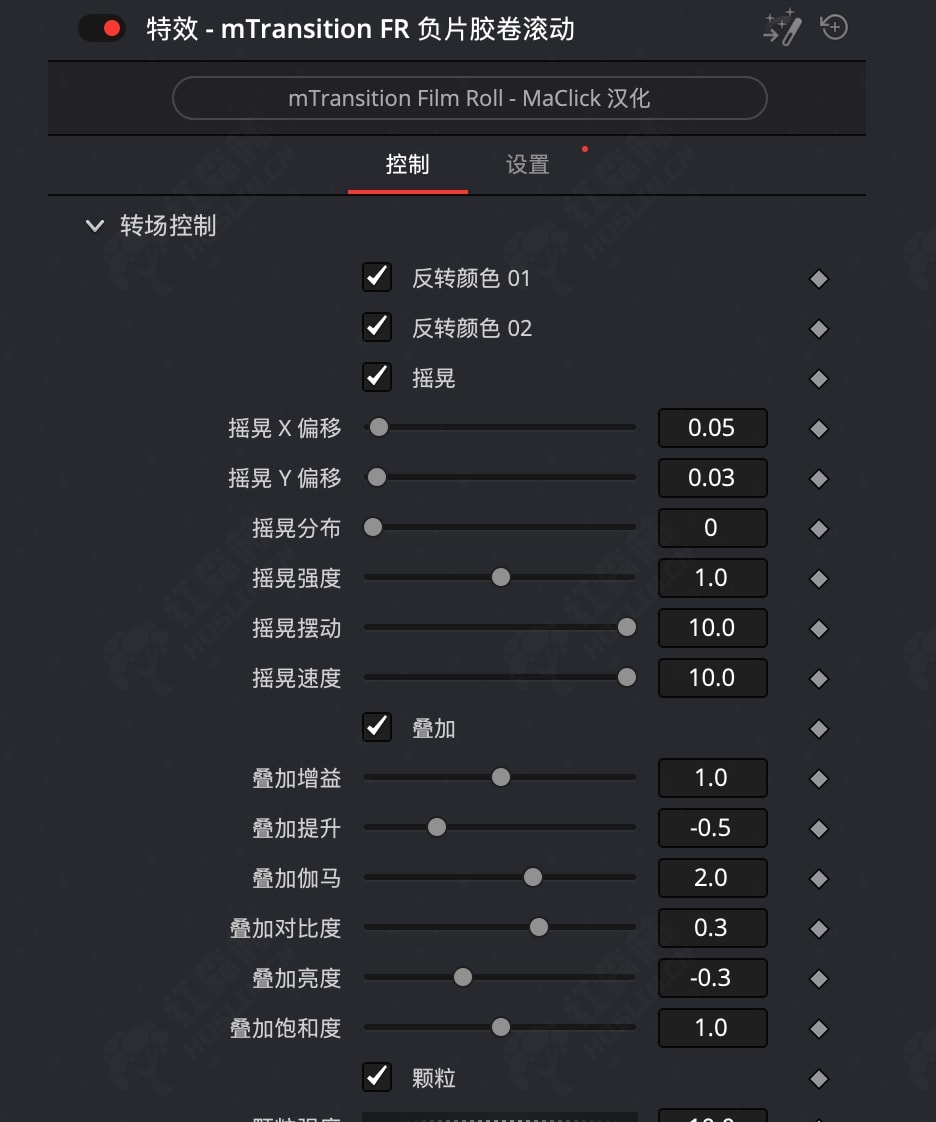This screenshot has height=1122, width=936.
Task: Add keyframe for 摇晃速度
Action: click(819, 679)
